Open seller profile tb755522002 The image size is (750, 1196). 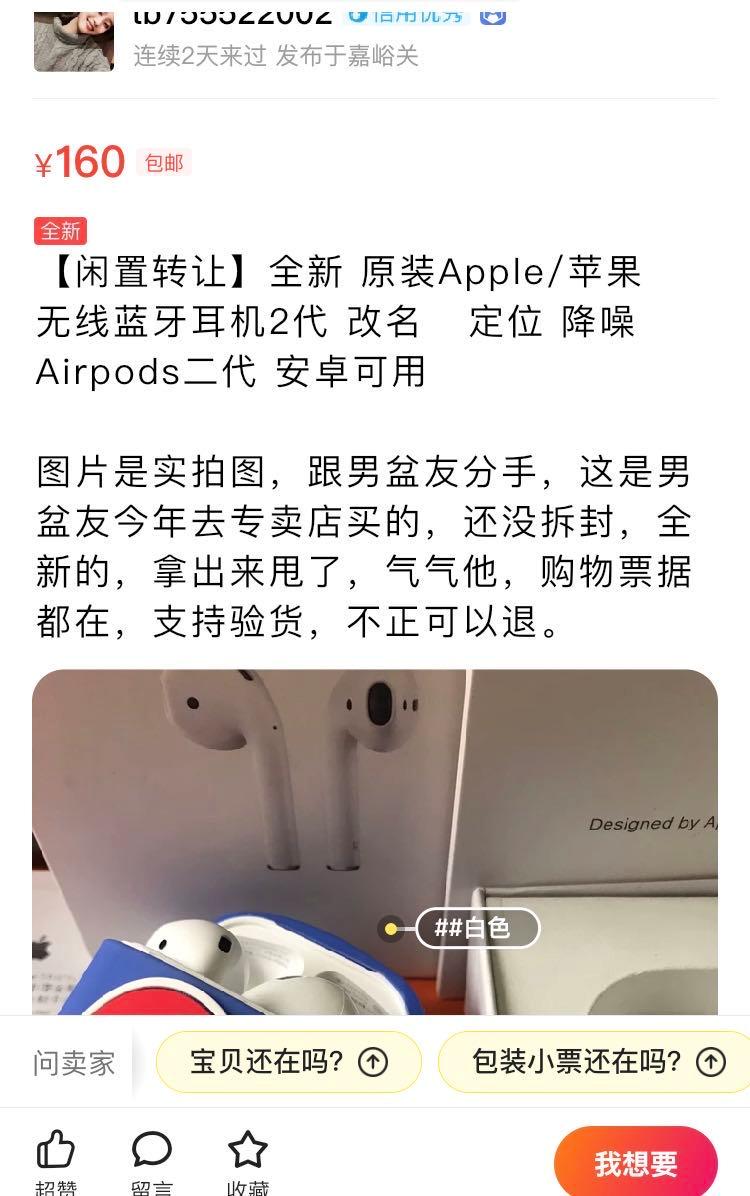(237, 13)
